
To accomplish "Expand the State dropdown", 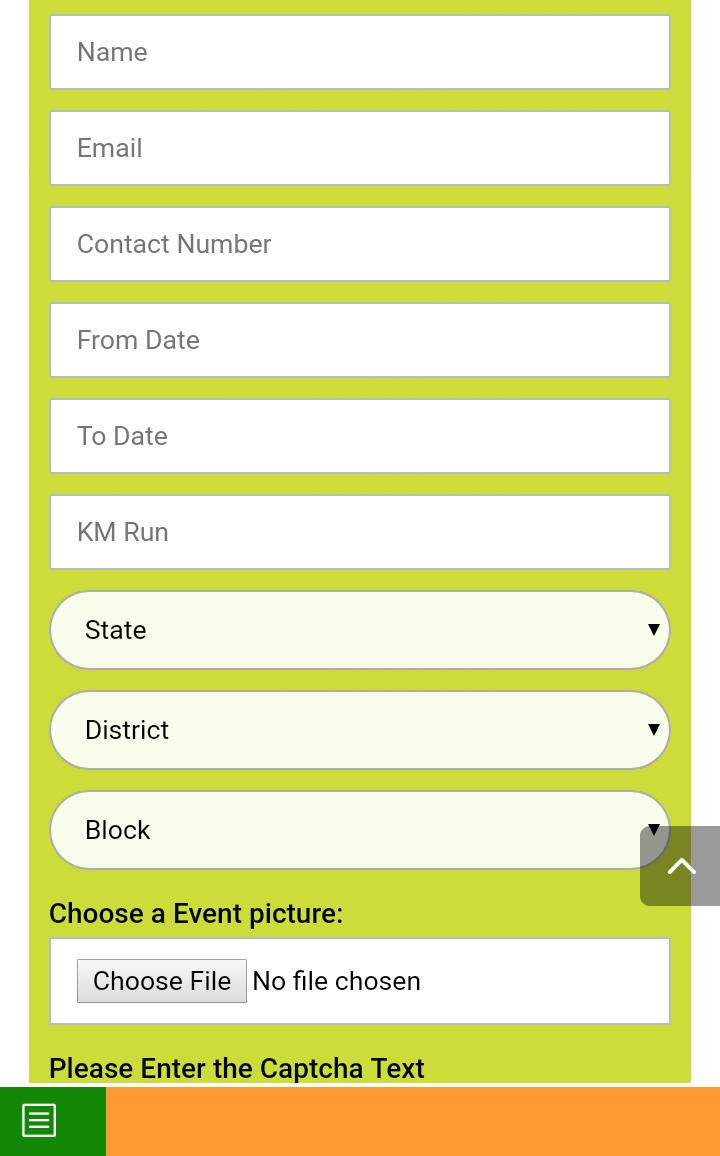I will [x=360, y=630].
